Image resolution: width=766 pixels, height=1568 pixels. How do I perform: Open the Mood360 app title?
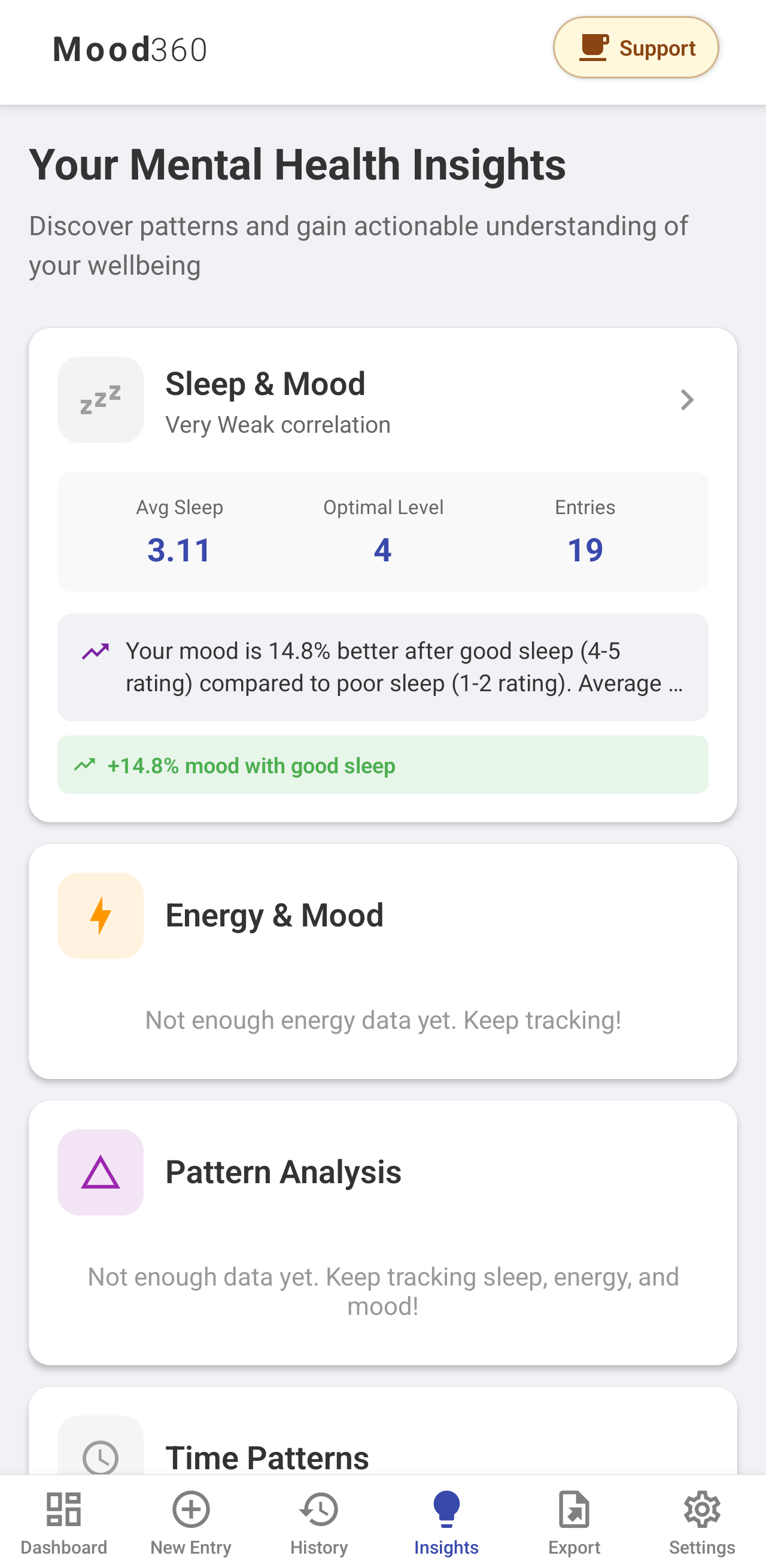pos(130,50)
